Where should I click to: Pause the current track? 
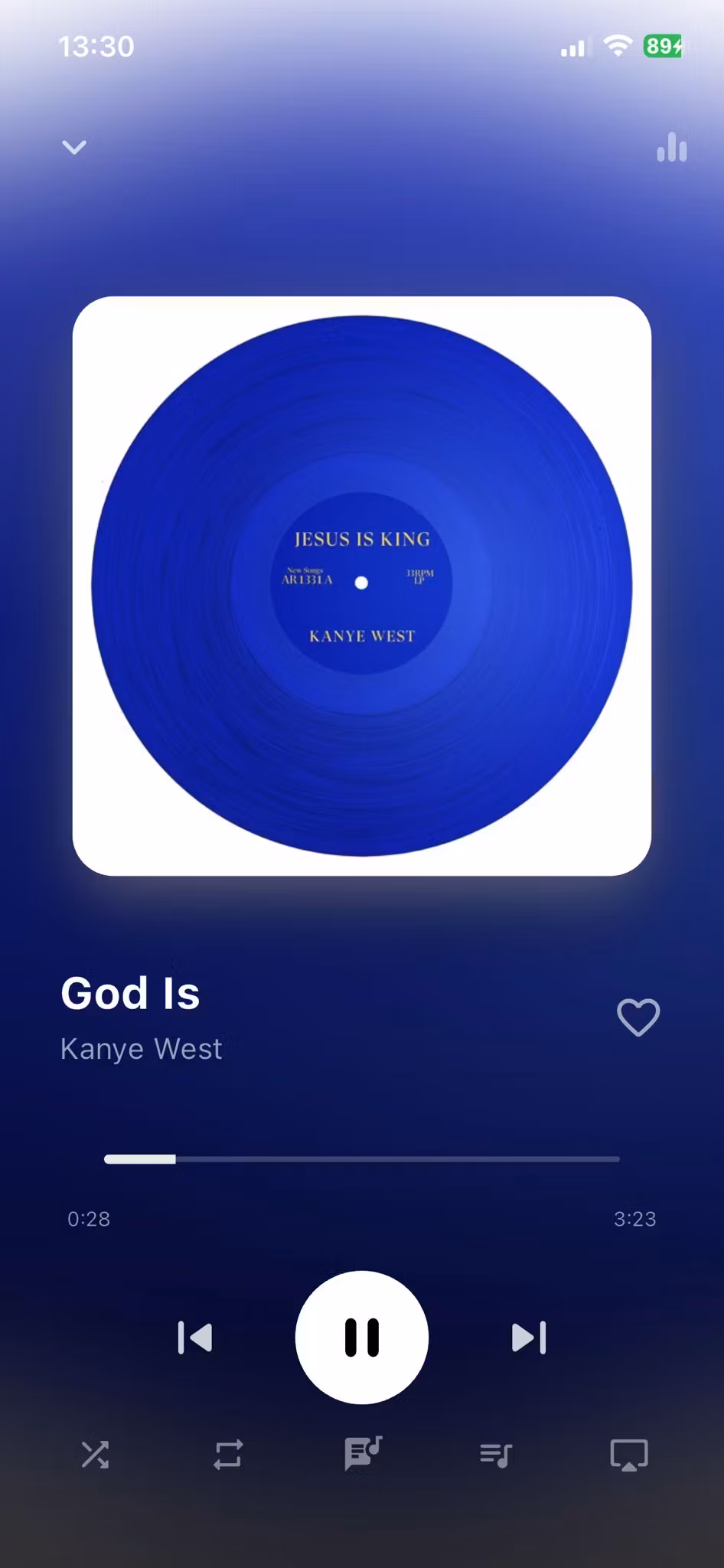tap(362, 1338)
